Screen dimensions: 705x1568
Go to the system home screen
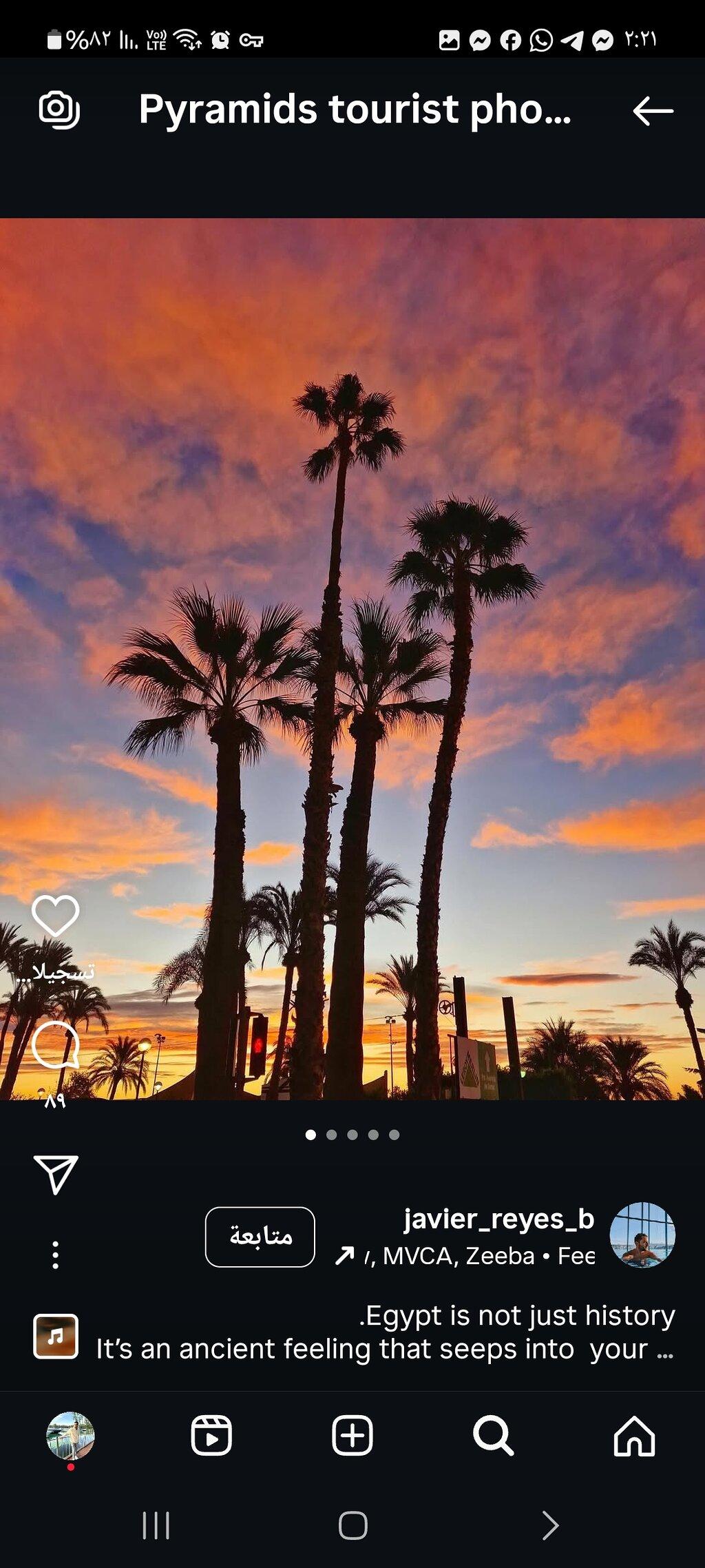(352, 1525)
